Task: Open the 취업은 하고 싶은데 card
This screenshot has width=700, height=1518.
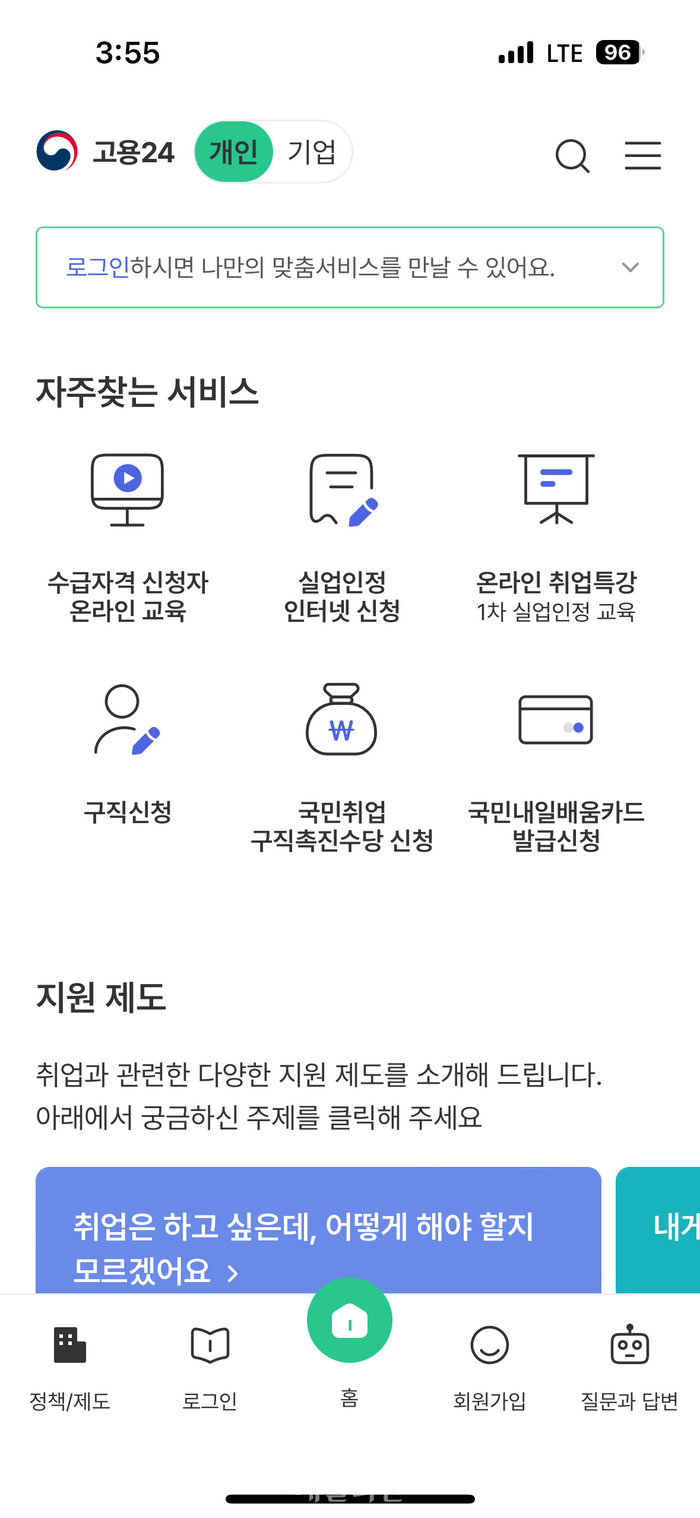Action: (x=318, y=1230)
